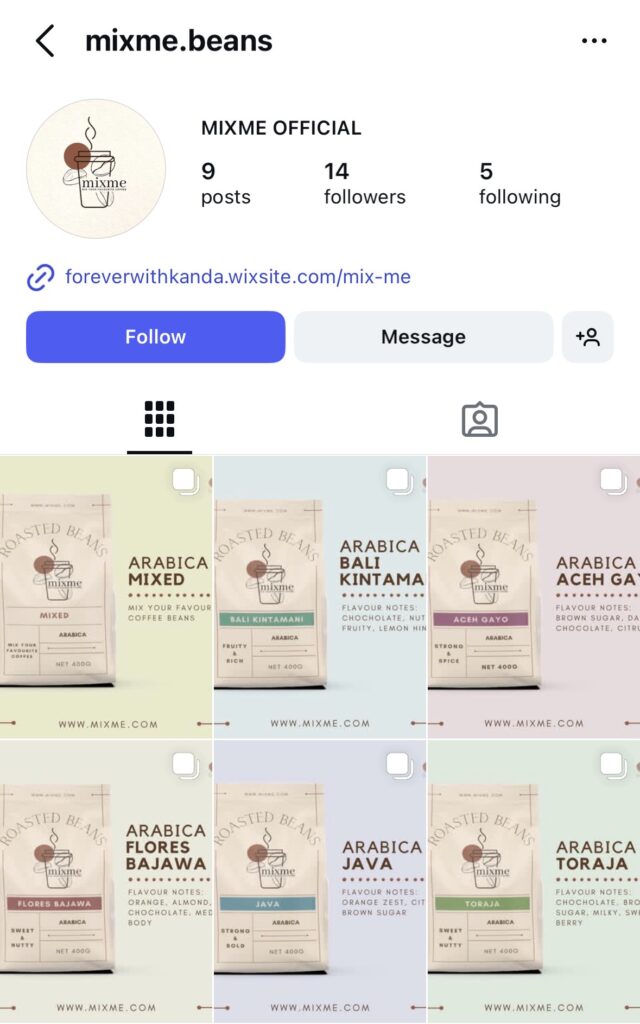Message the MIXME OFFICIAL account
The width and height of the screenshot is (640, 1024).
[x=423, y=337]
